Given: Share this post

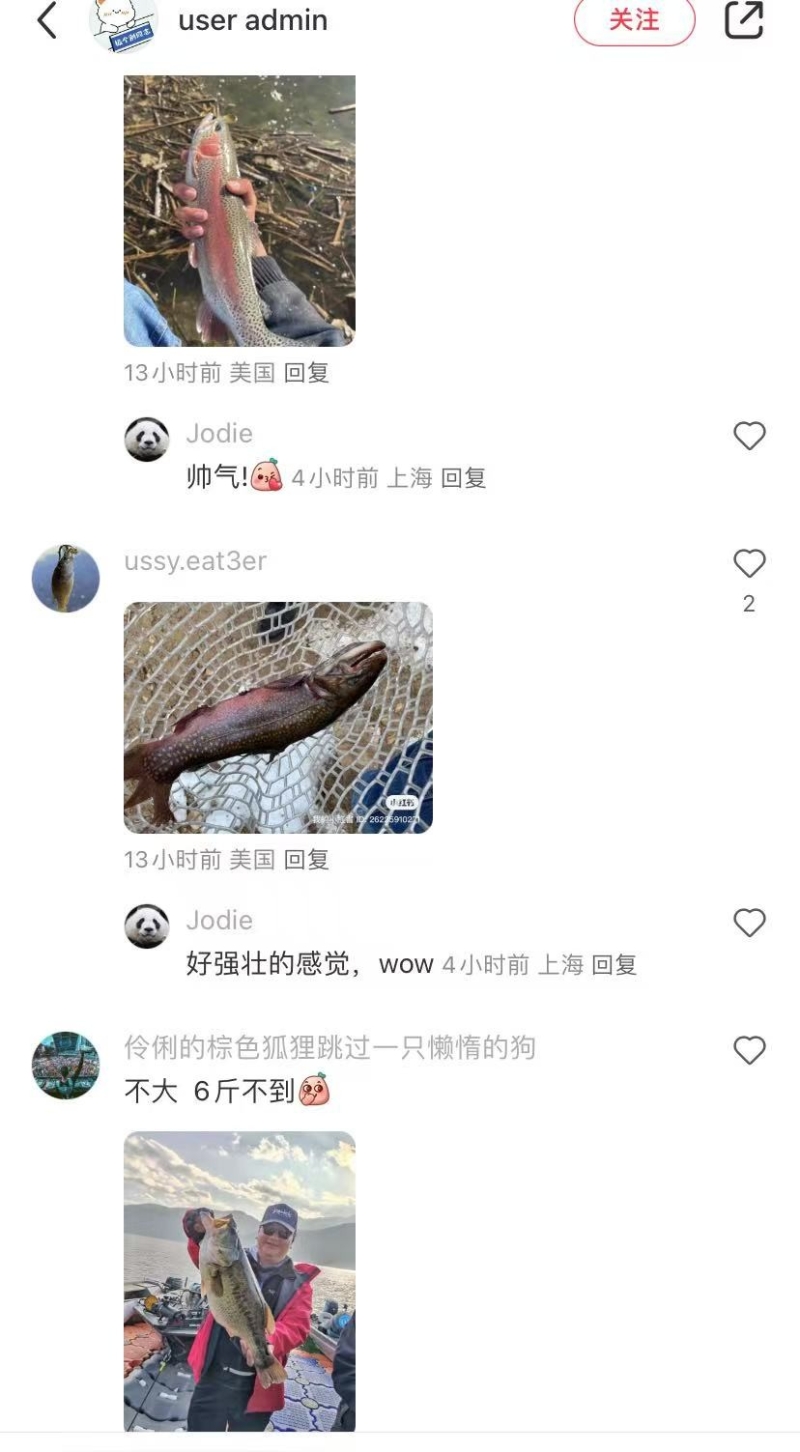Looking at the screenshot, I should point(744,21).
